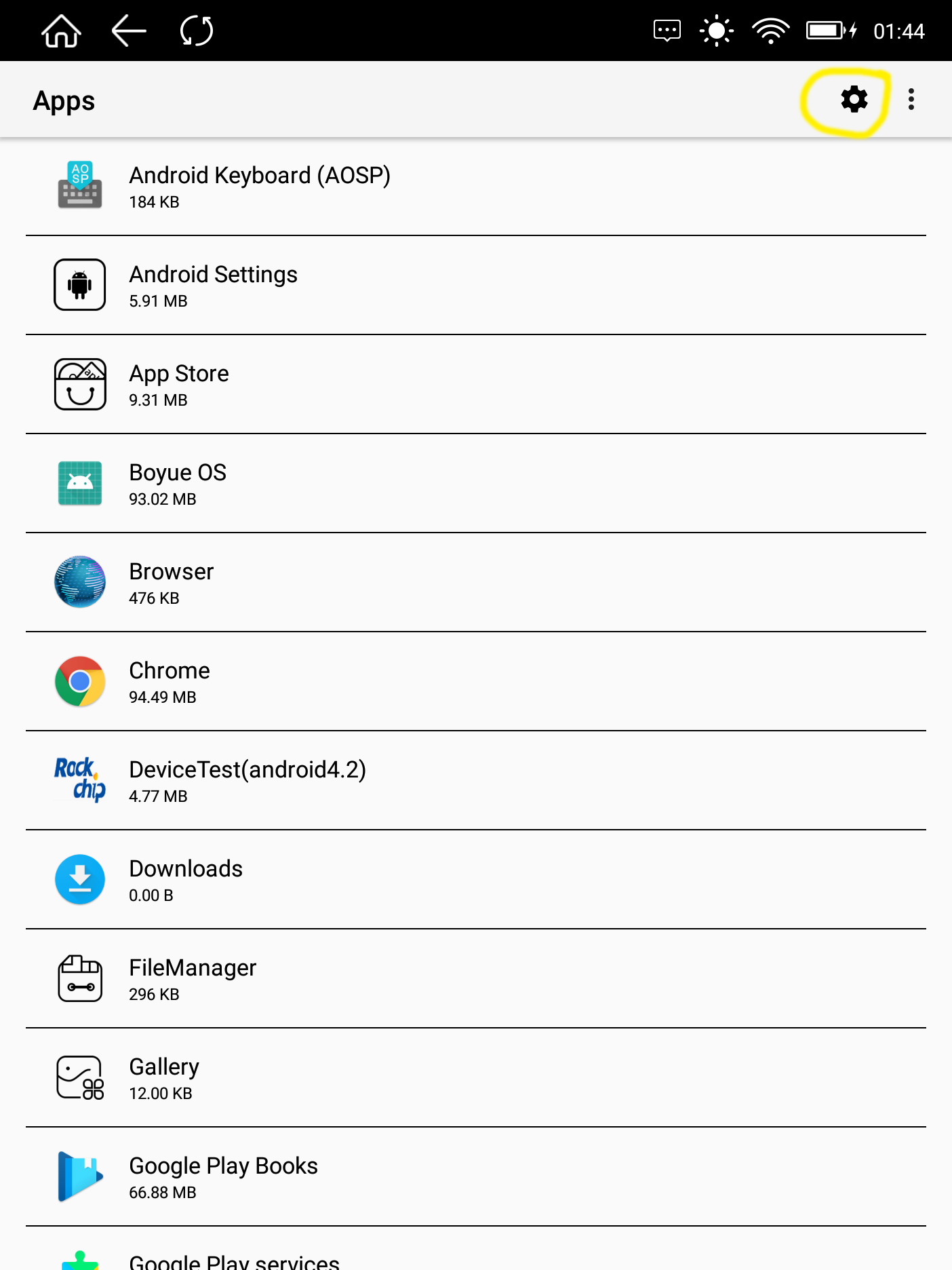Tap the back arrow in the top bar
This screenshot has width=952, height=1270.
(129, 31)
